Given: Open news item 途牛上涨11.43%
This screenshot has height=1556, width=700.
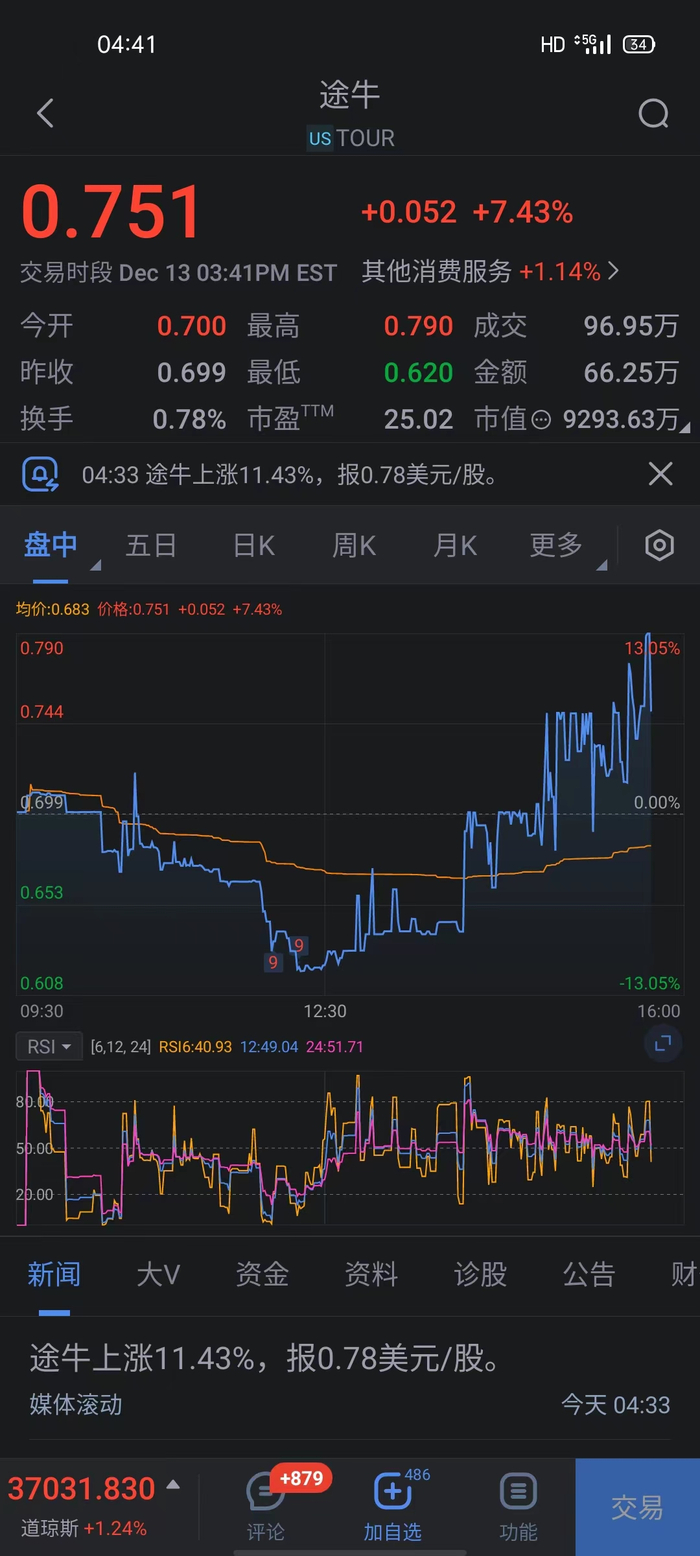Looking at the screenshot, I should [266, 1358].
